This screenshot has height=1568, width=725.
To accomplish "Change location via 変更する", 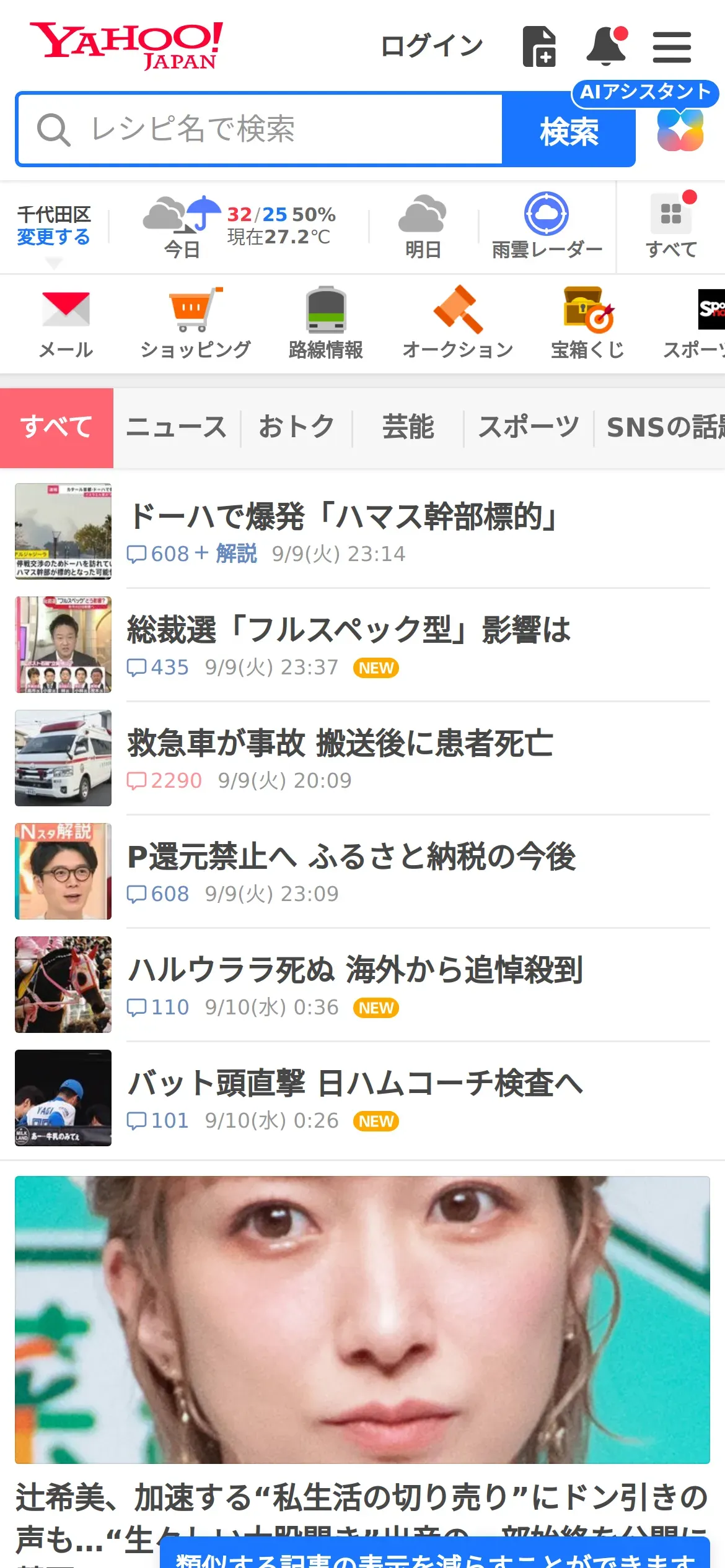I will pos(53,237).
